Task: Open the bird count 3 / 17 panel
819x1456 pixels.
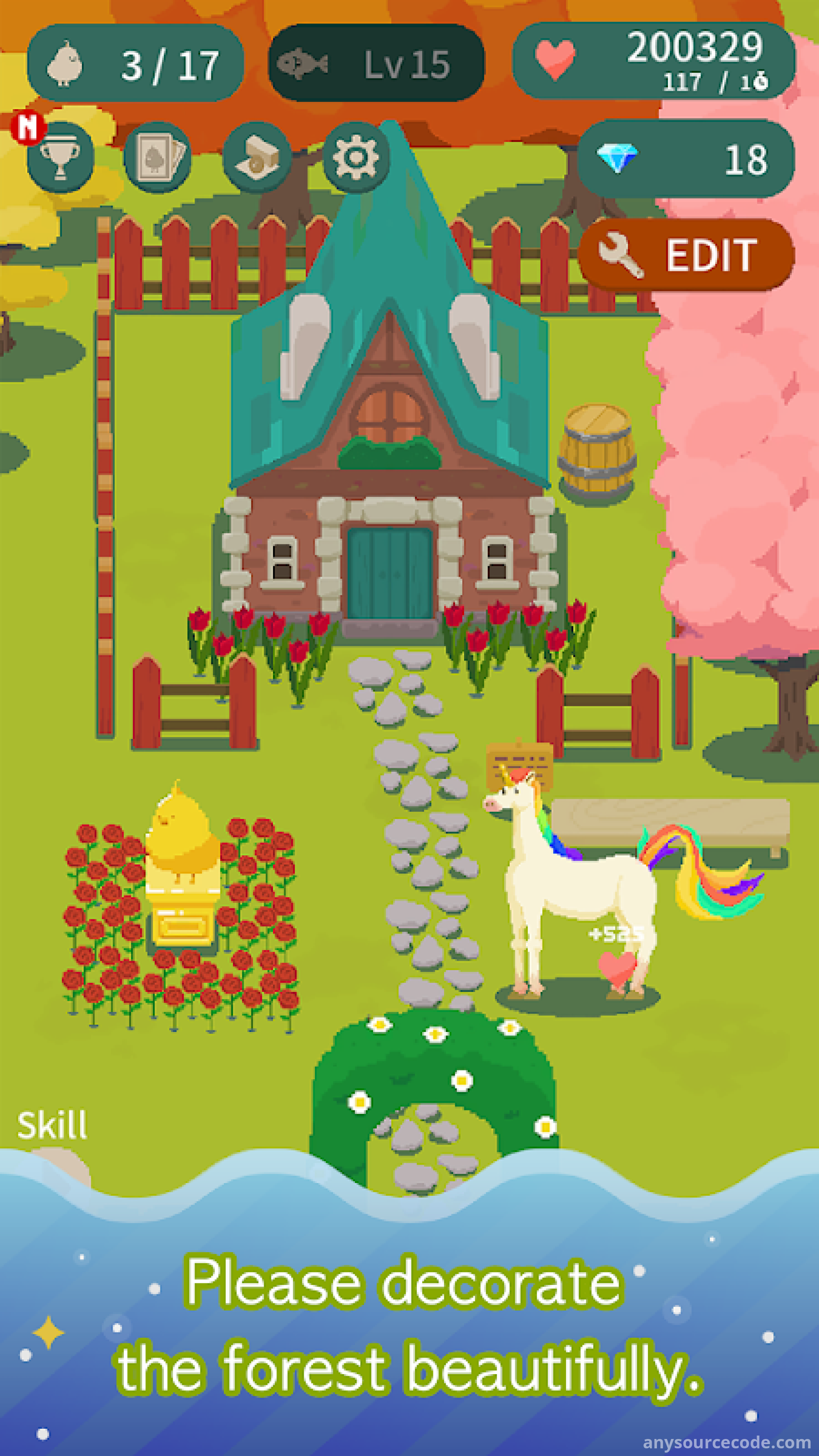Action: click(136, 63)
